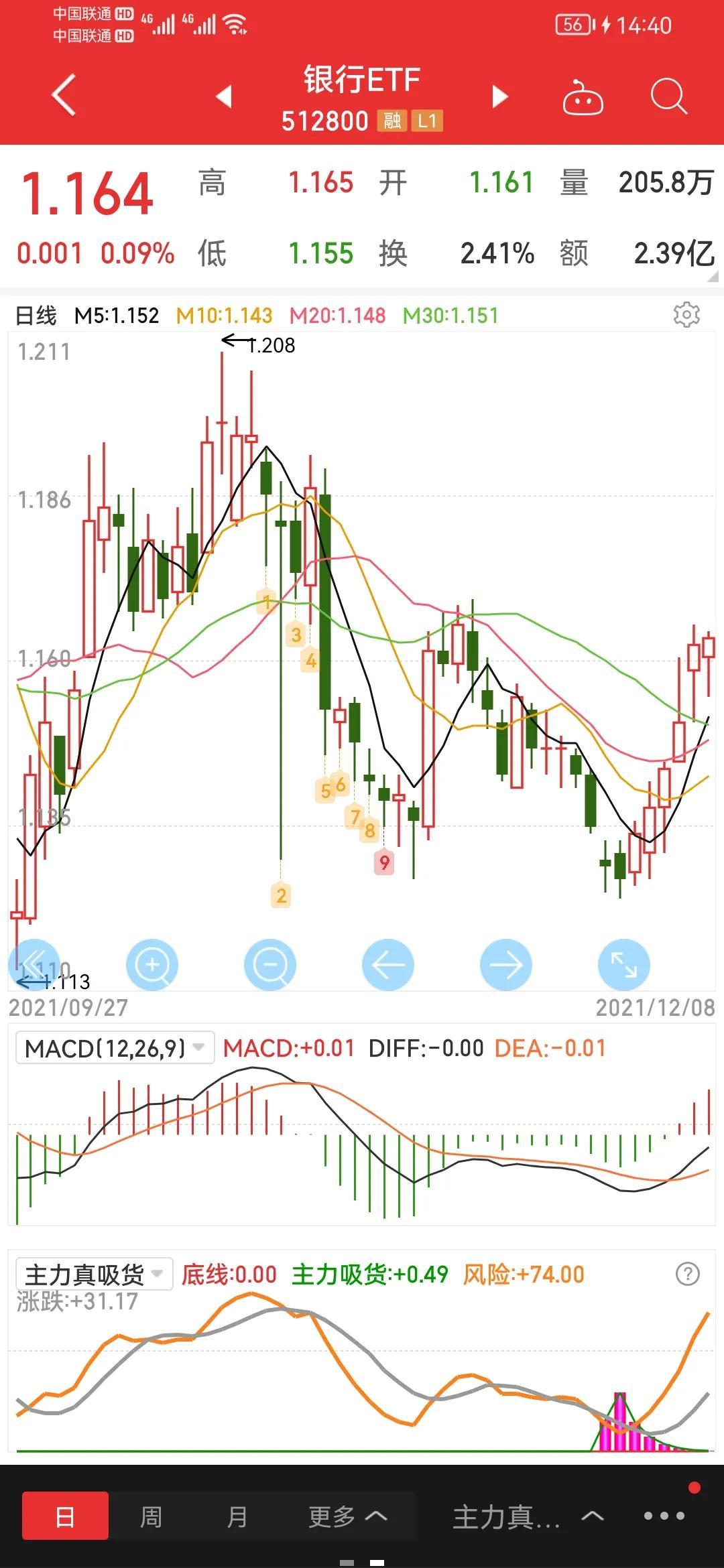
Task: Switch to the next stock with right triangle
Action: point(500,96)
